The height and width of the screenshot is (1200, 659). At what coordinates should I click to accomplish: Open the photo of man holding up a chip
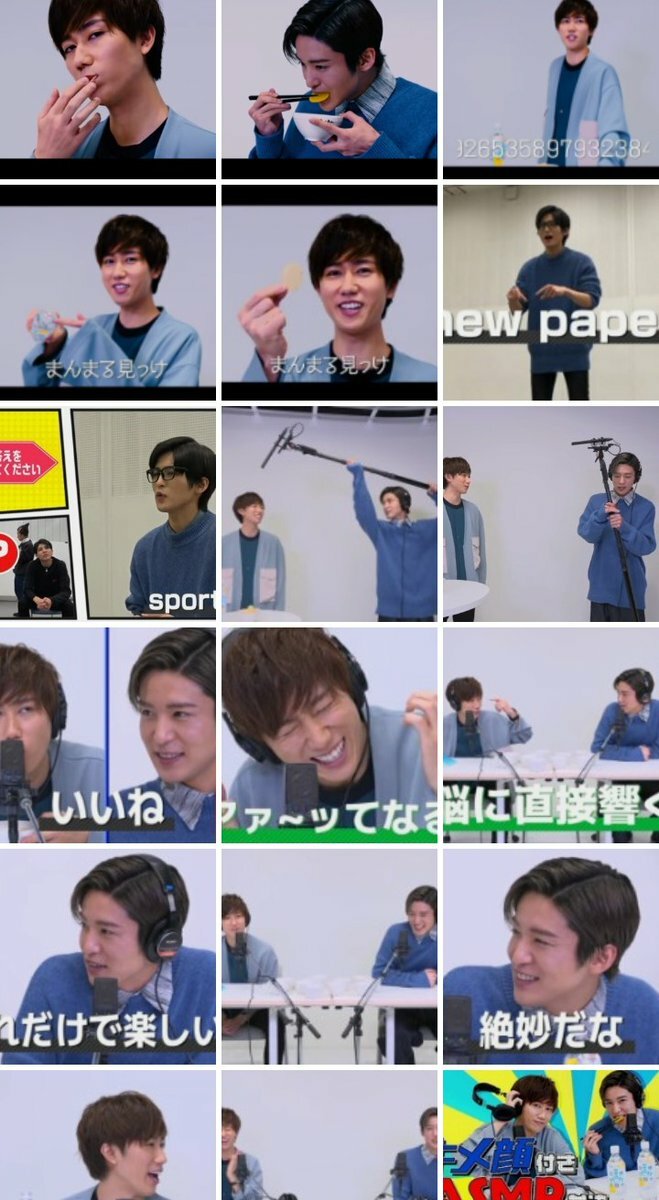tap(329, 293)
